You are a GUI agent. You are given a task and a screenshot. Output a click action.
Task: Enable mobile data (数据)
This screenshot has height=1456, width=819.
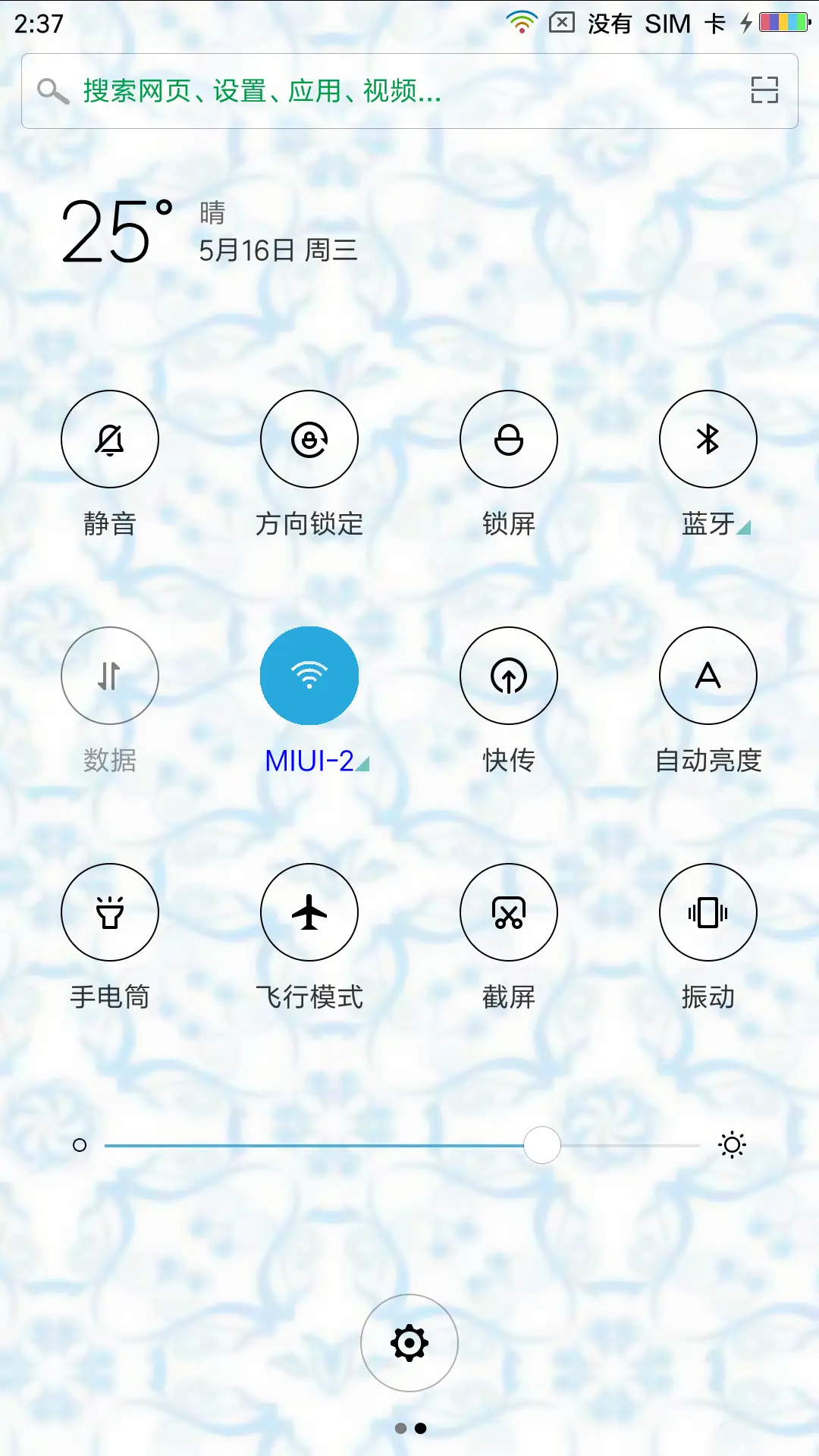coord(109,675)
